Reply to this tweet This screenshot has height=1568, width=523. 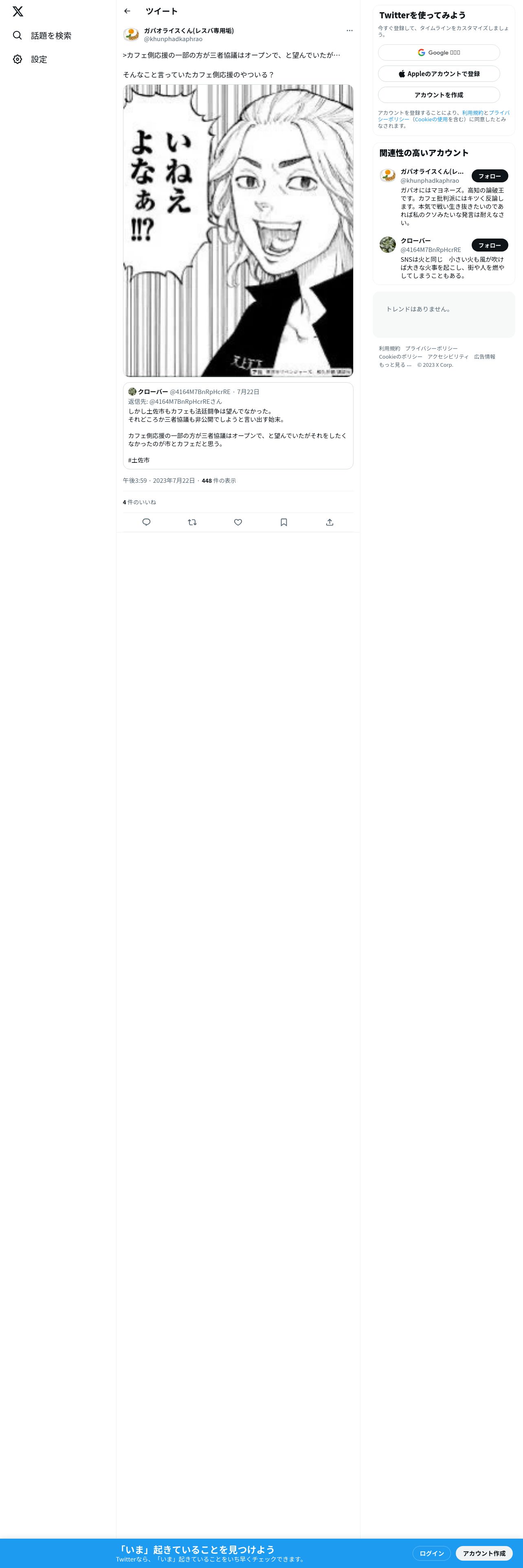point(146,522)
